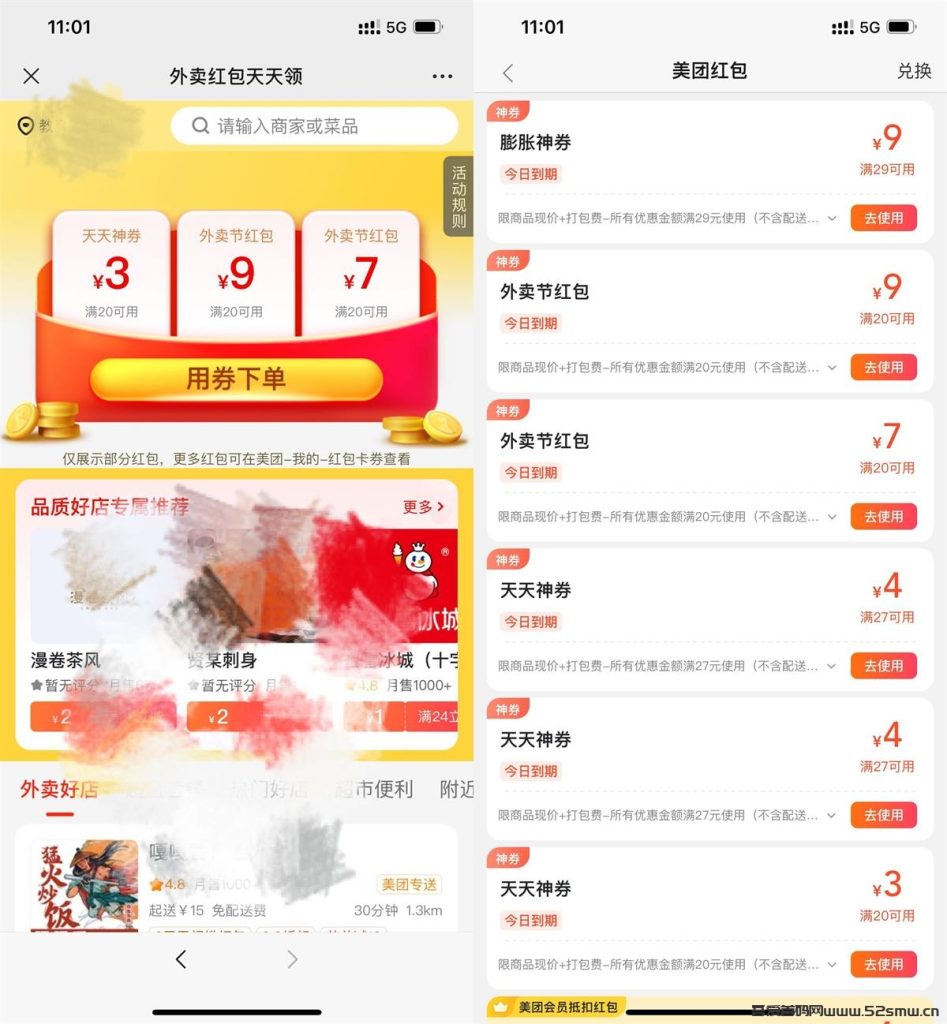Open the 漫卷茶风 shop card
This screenshot has height=1024, width=947.
(x=95, y=620)
